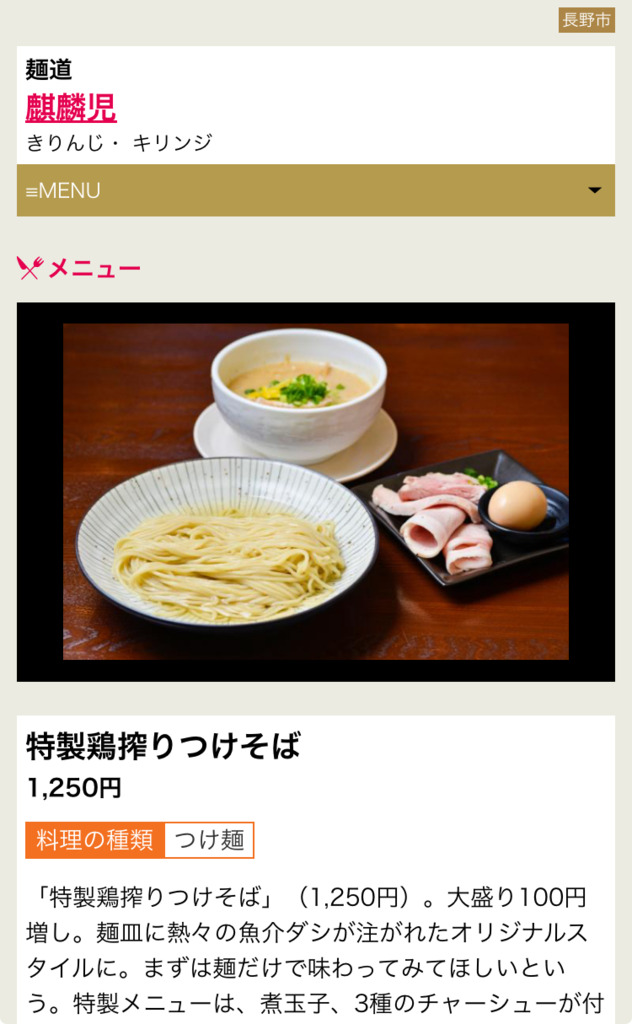View the つけそば dish photo
This screenshot has height=1024, width=632.
[315, 491]
